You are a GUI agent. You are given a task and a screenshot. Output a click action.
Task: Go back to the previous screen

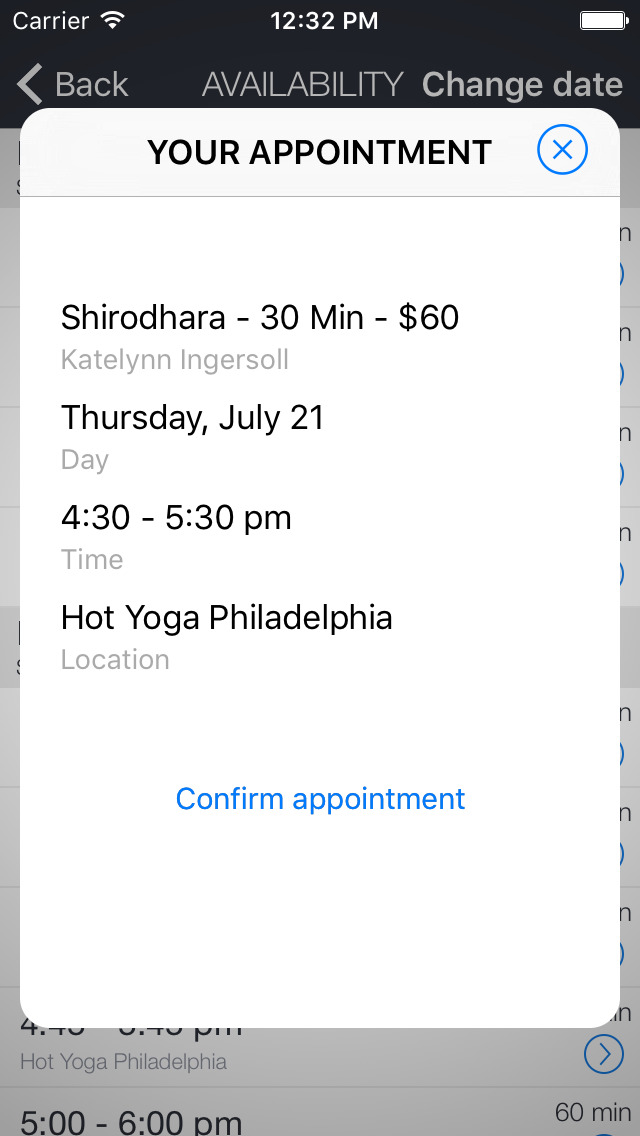point(73,85)
